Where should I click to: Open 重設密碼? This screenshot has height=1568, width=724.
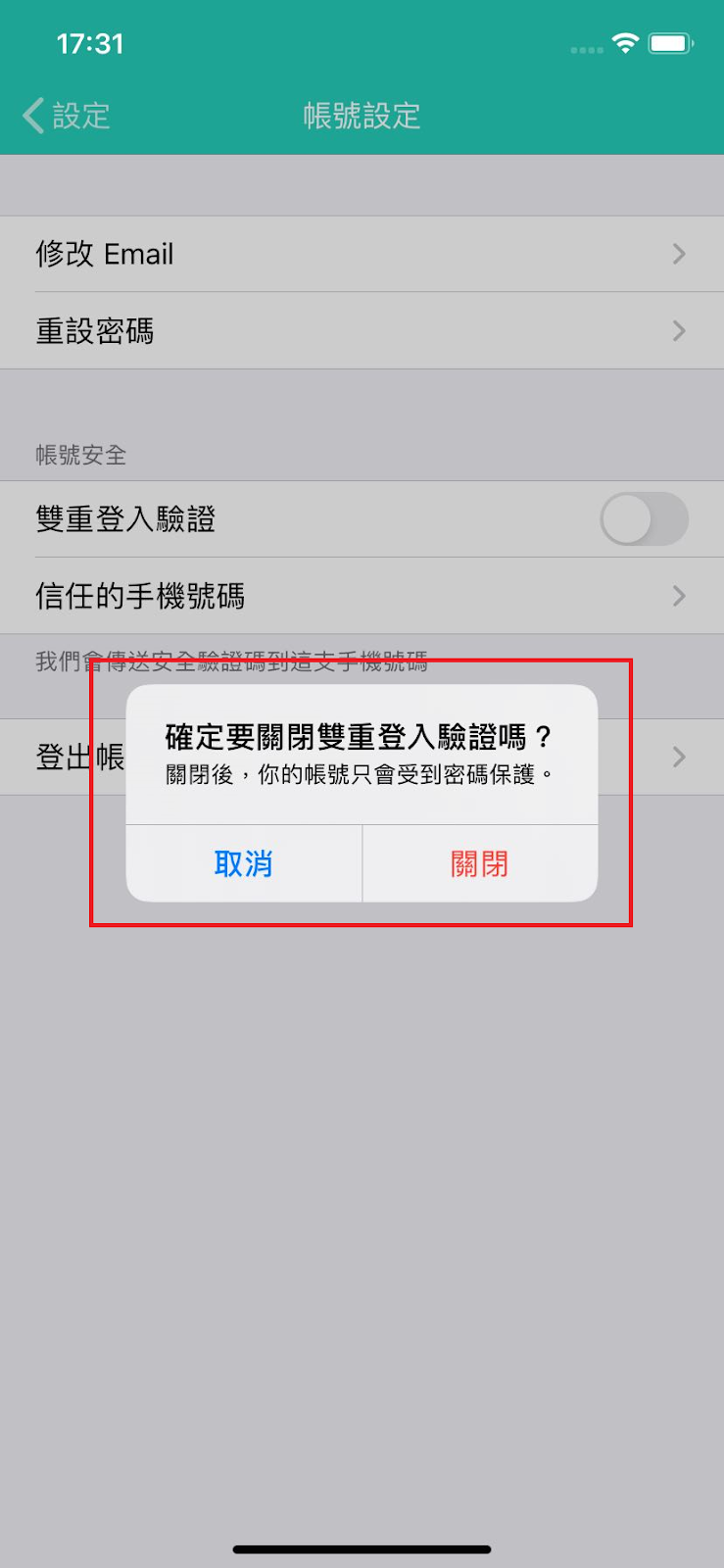click(x=361, y=331)
